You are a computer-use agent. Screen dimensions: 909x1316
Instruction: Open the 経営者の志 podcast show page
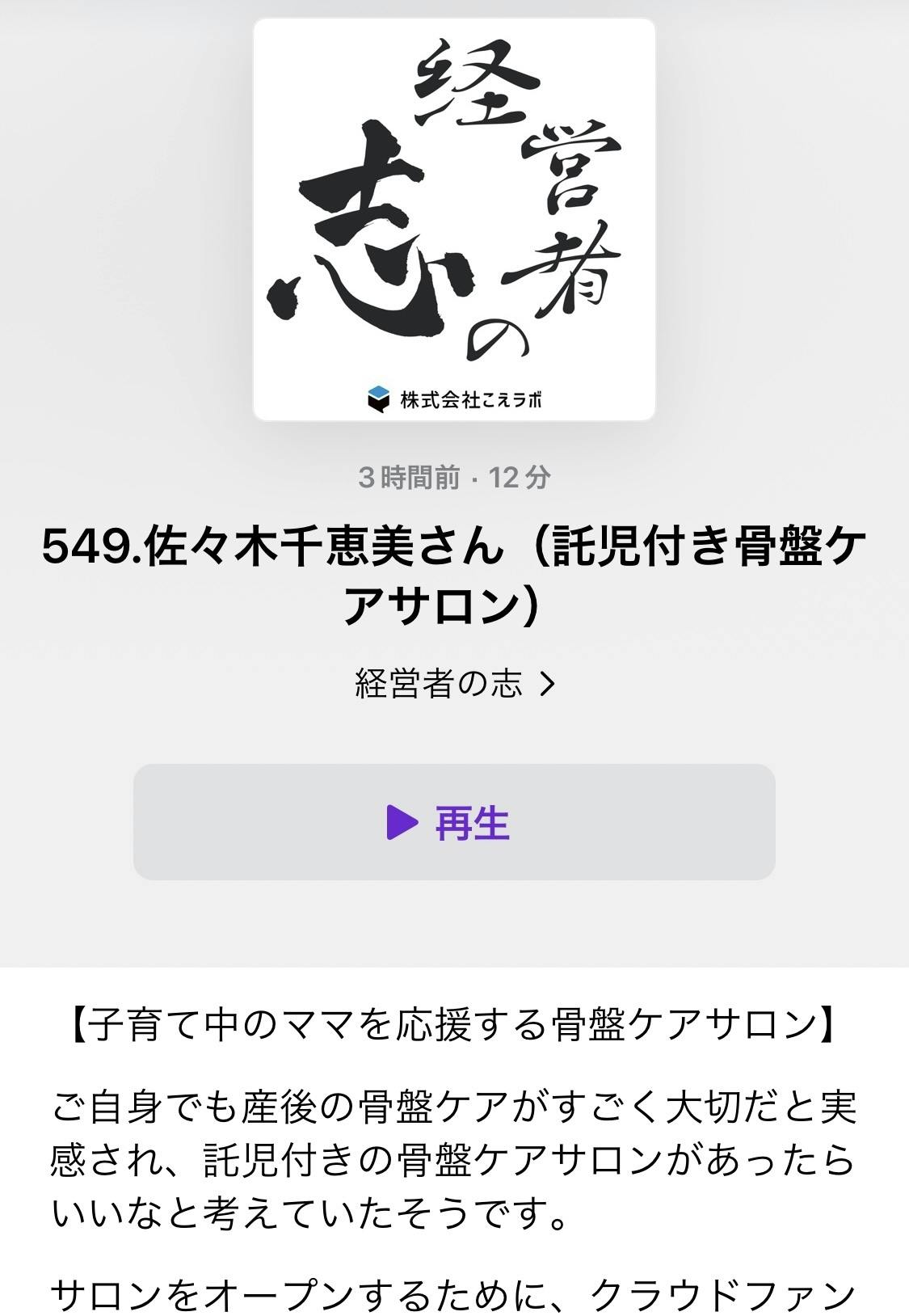(x=454, y=684)
